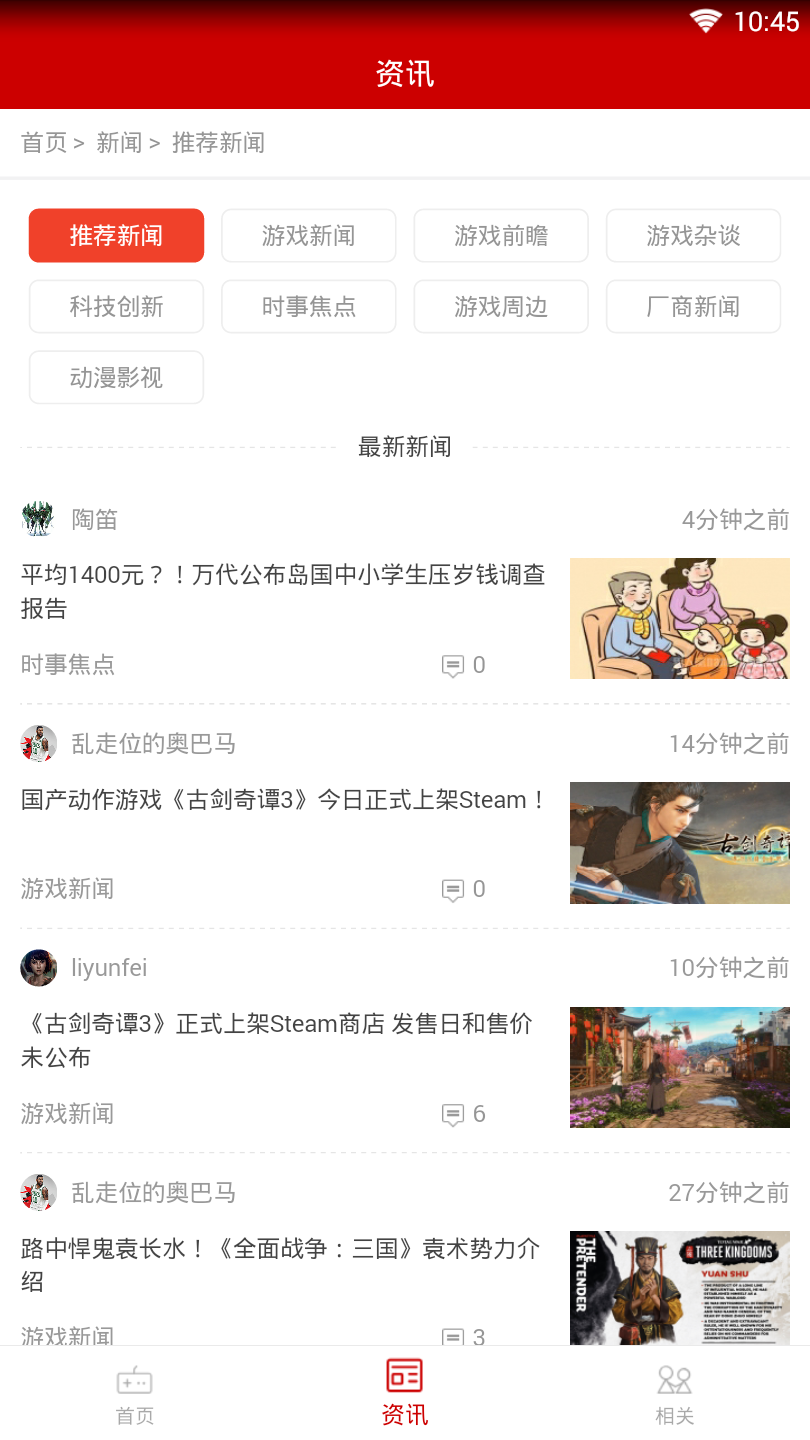The image size is (810, 1440).
Task: Show 时事焦点 news
Action: [308, 307]
